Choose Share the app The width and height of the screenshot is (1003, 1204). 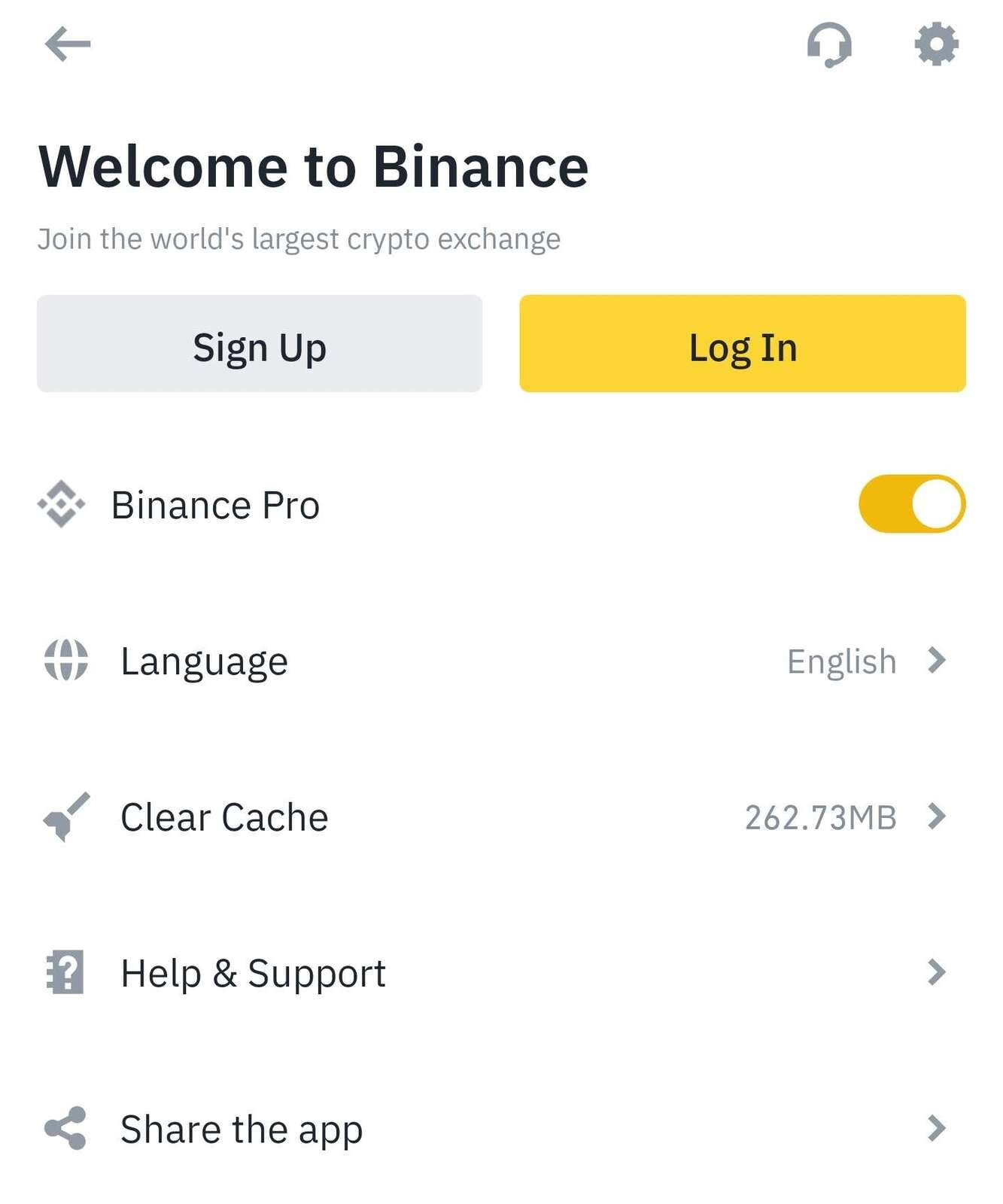(497, 1129)
